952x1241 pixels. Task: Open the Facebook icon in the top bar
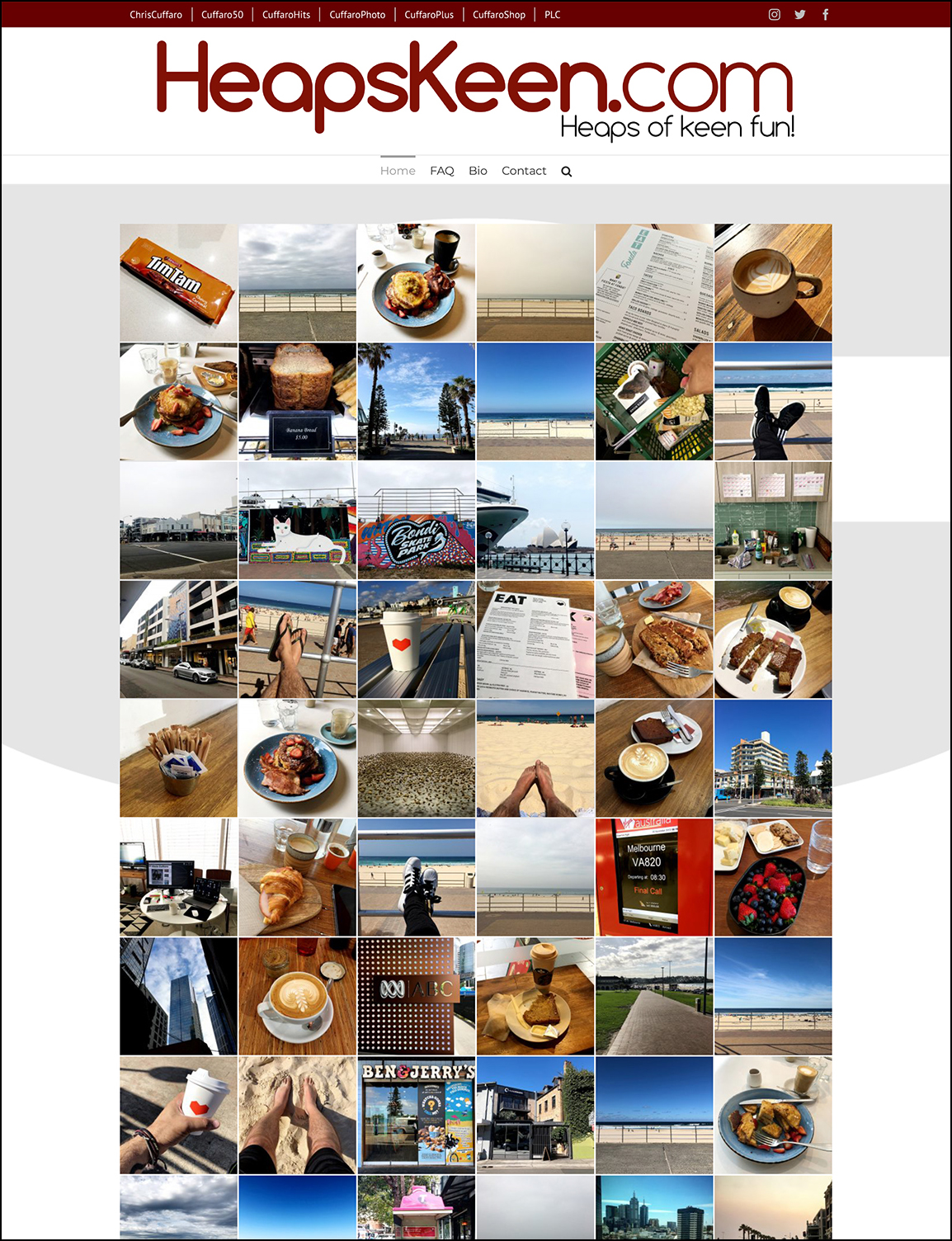tap(825, 14)
